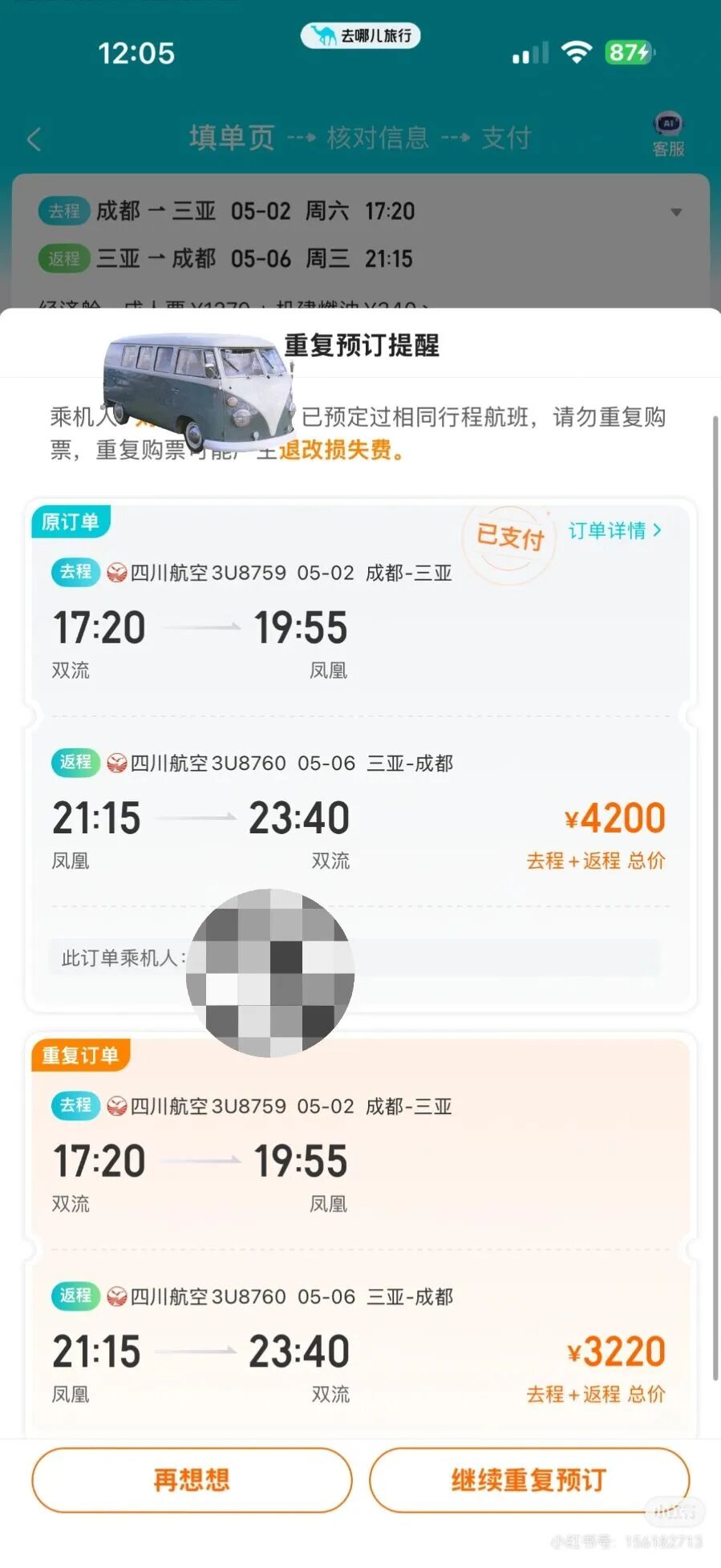Switch to the 核对信息 step
Screen dimensions: 721x1568
(379, 138)
